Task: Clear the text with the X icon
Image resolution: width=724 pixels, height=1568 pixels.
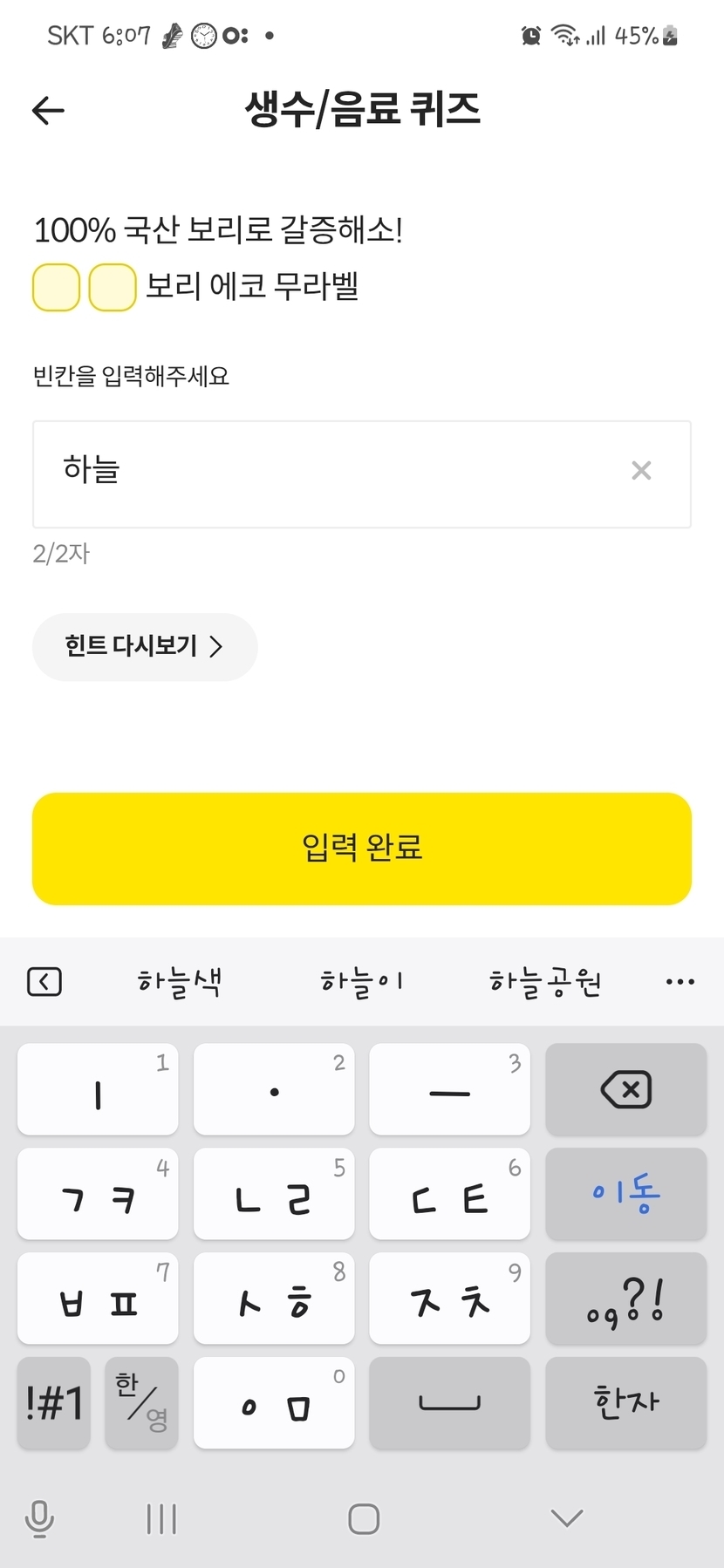Action: pos(641,471)
